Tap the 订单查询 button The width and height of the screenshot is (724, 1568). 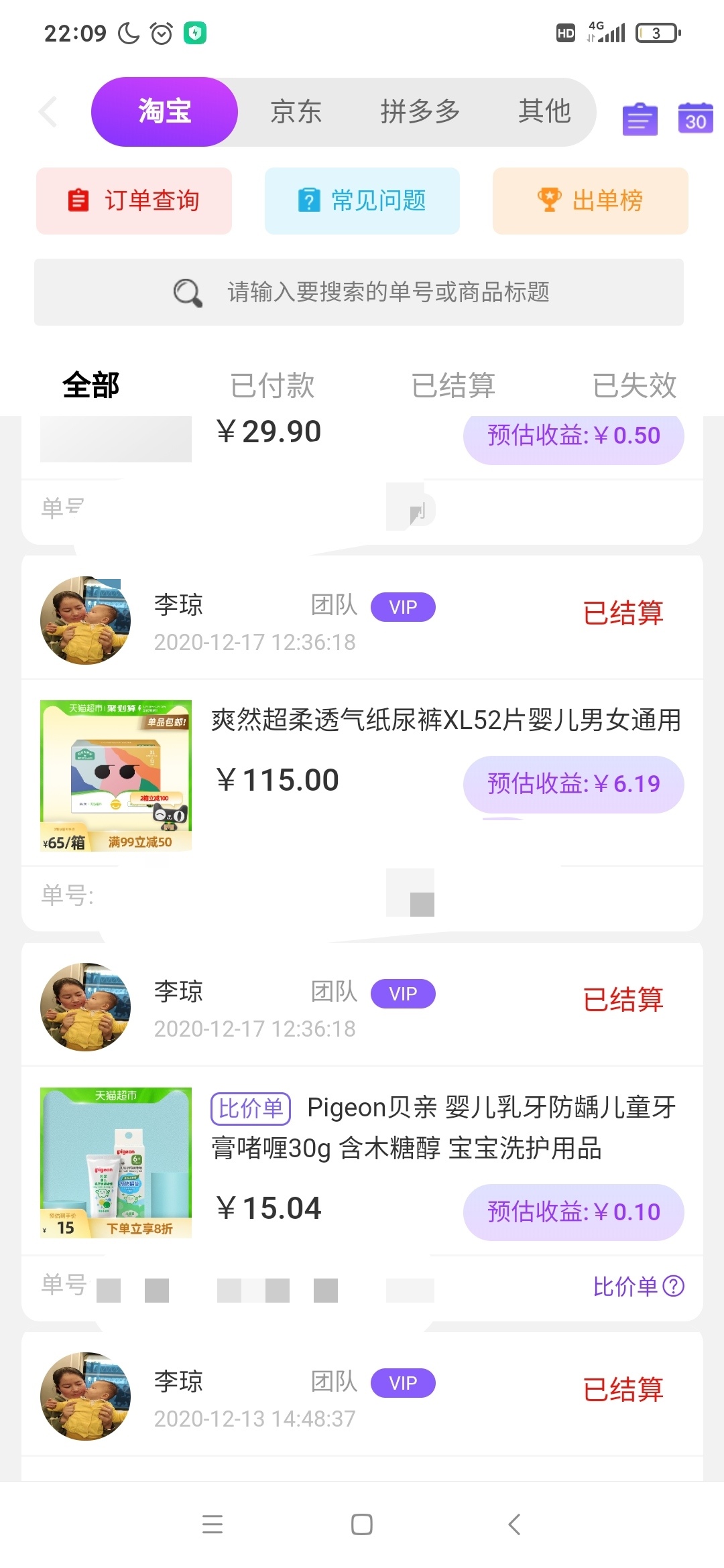pyautogui.click(x=134, y=200)
